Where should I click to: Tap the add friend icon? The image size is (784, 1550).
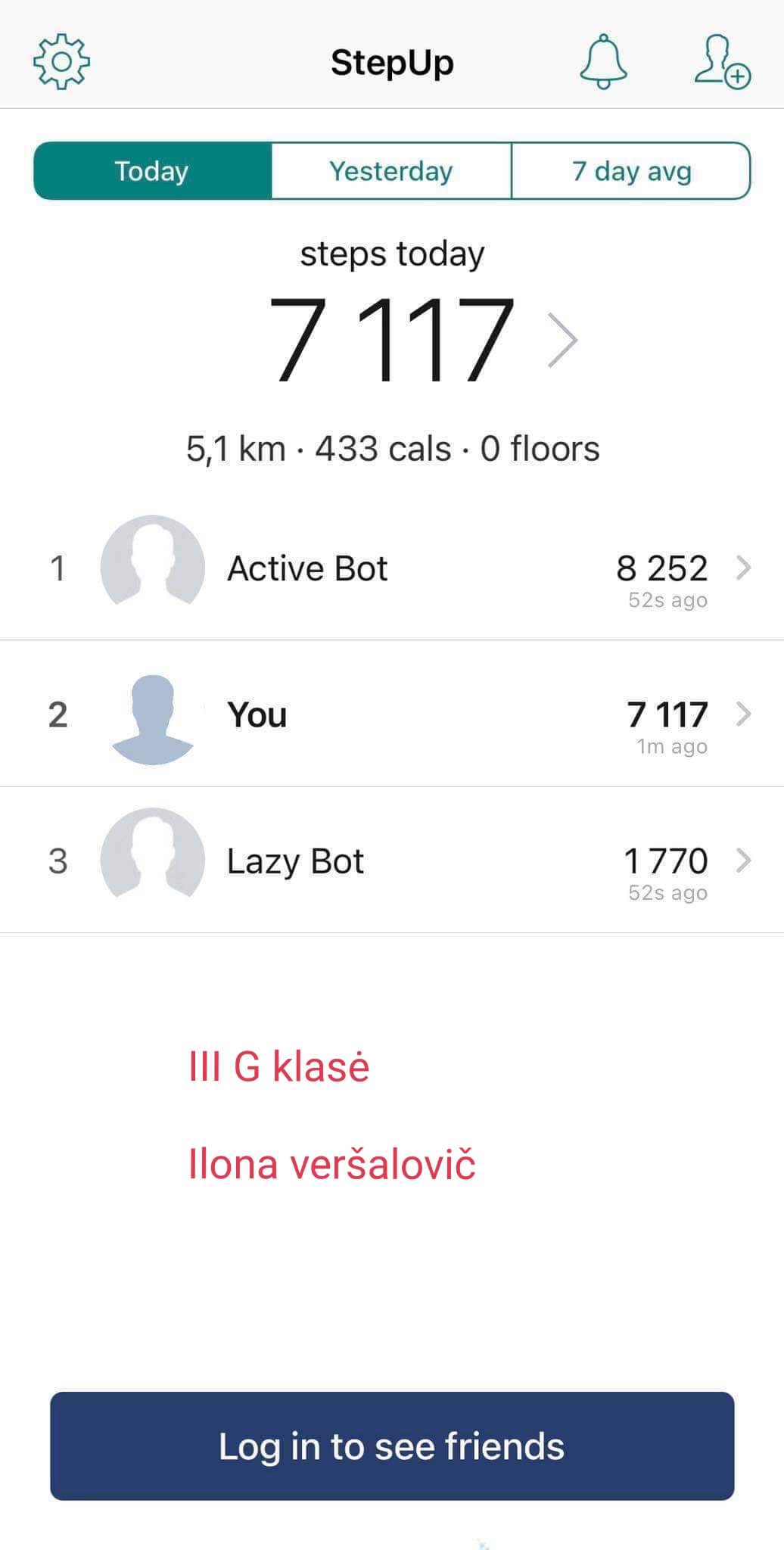pos(722,62)
